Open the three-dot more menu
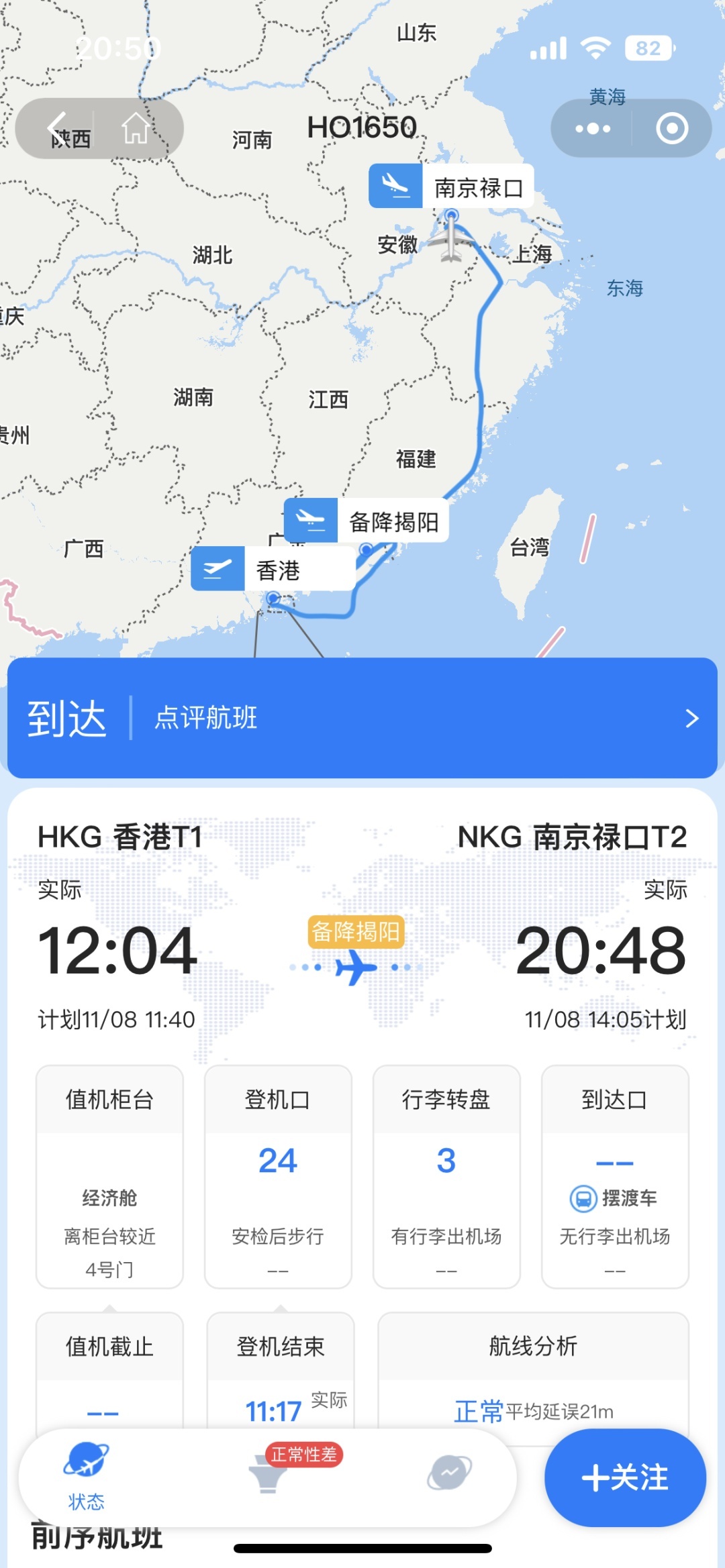Viewport: 725px width, 1568px height. (x=592, y=128)
